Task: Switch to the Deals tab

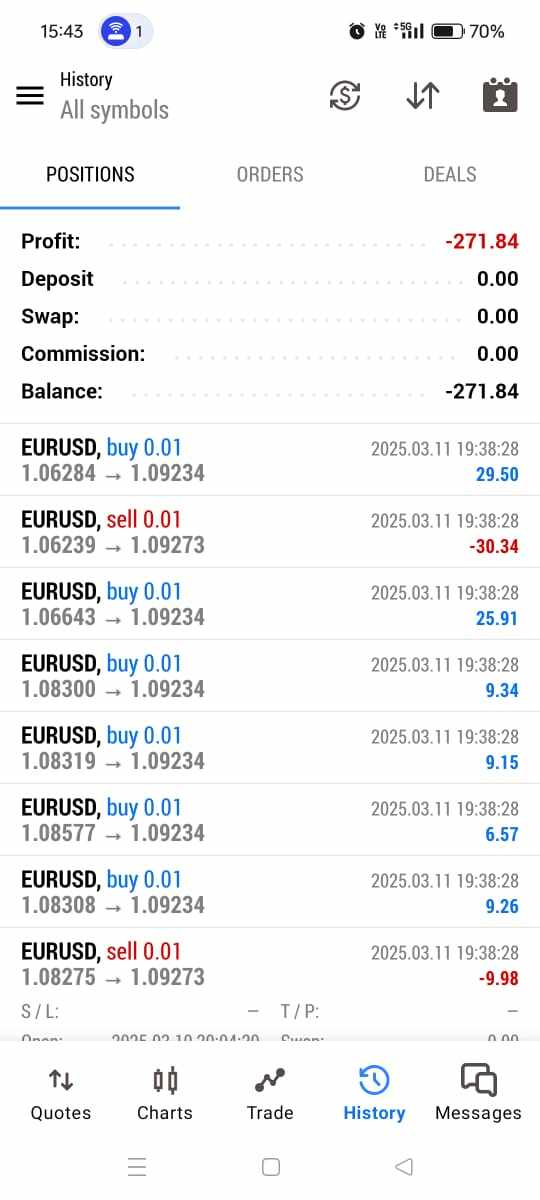Action: [450, 174]
